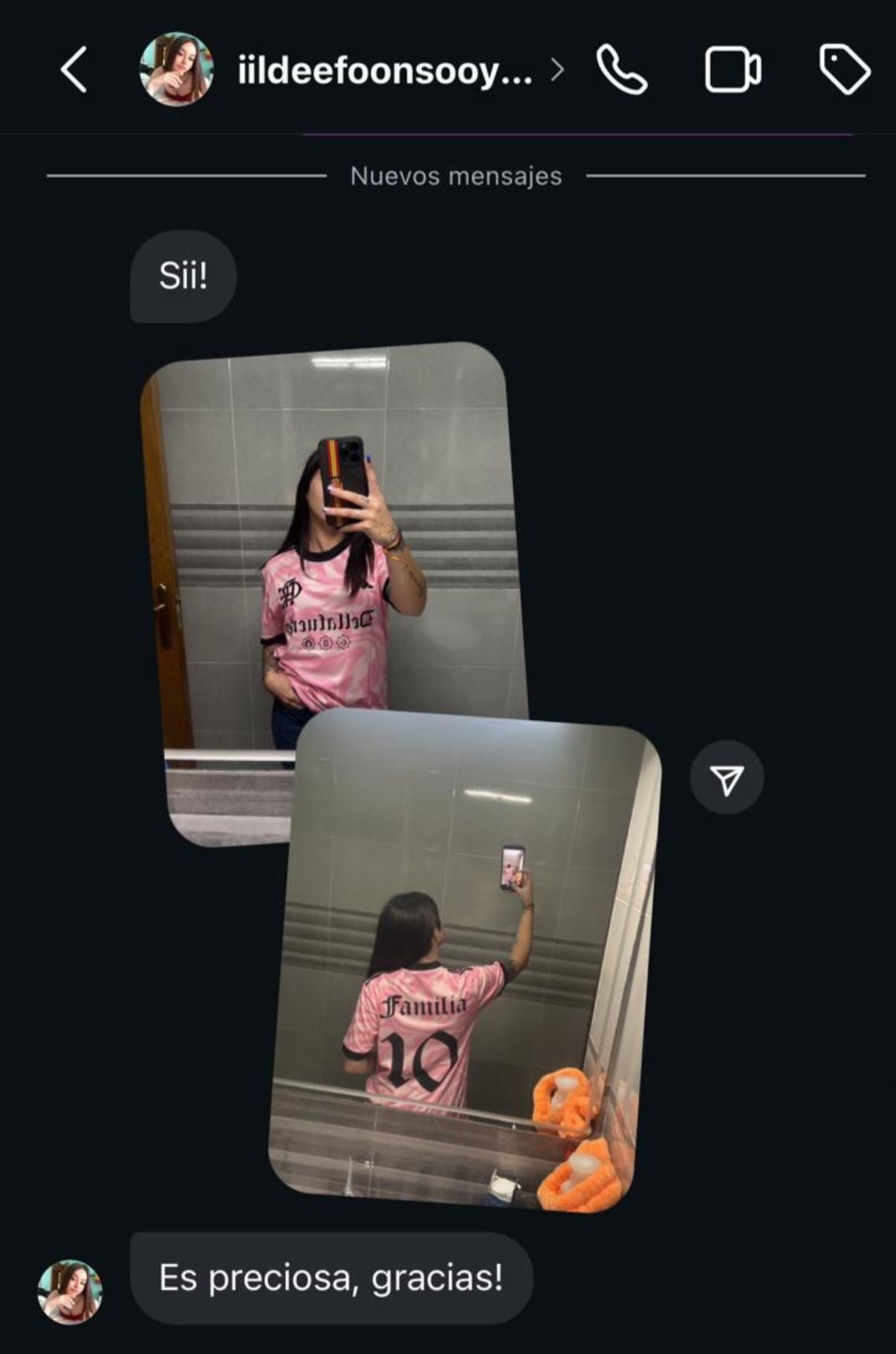Forward the photos with the share arrow
Image resolution: width=896 pixels, height=1354 pixels.
[x=726, y=778]
